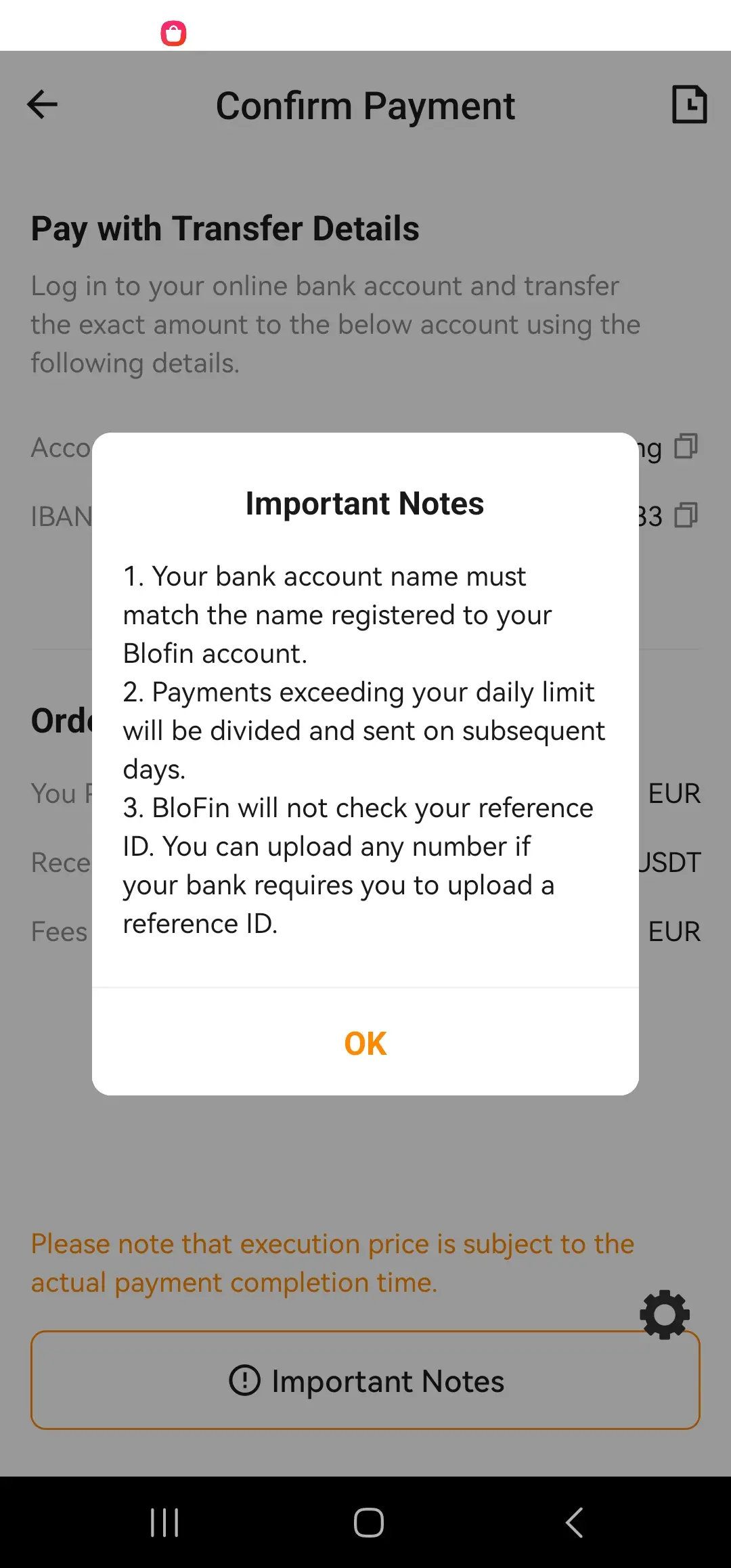Viewport: 731px width, 1568px height.
Task: Copy the IBAN number
Action: pyautogui.click(x=686, y=516)
